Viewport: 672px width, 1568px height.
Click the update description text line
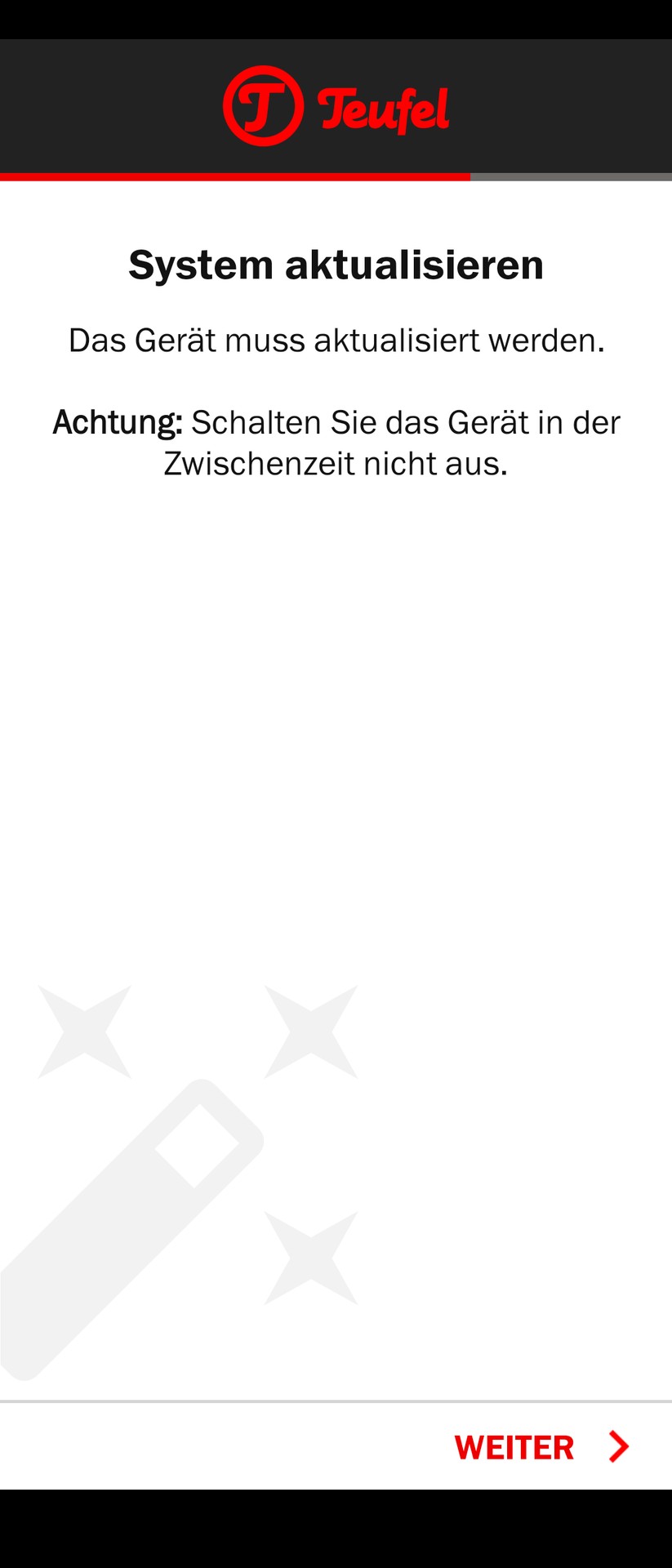pos(336,341)
